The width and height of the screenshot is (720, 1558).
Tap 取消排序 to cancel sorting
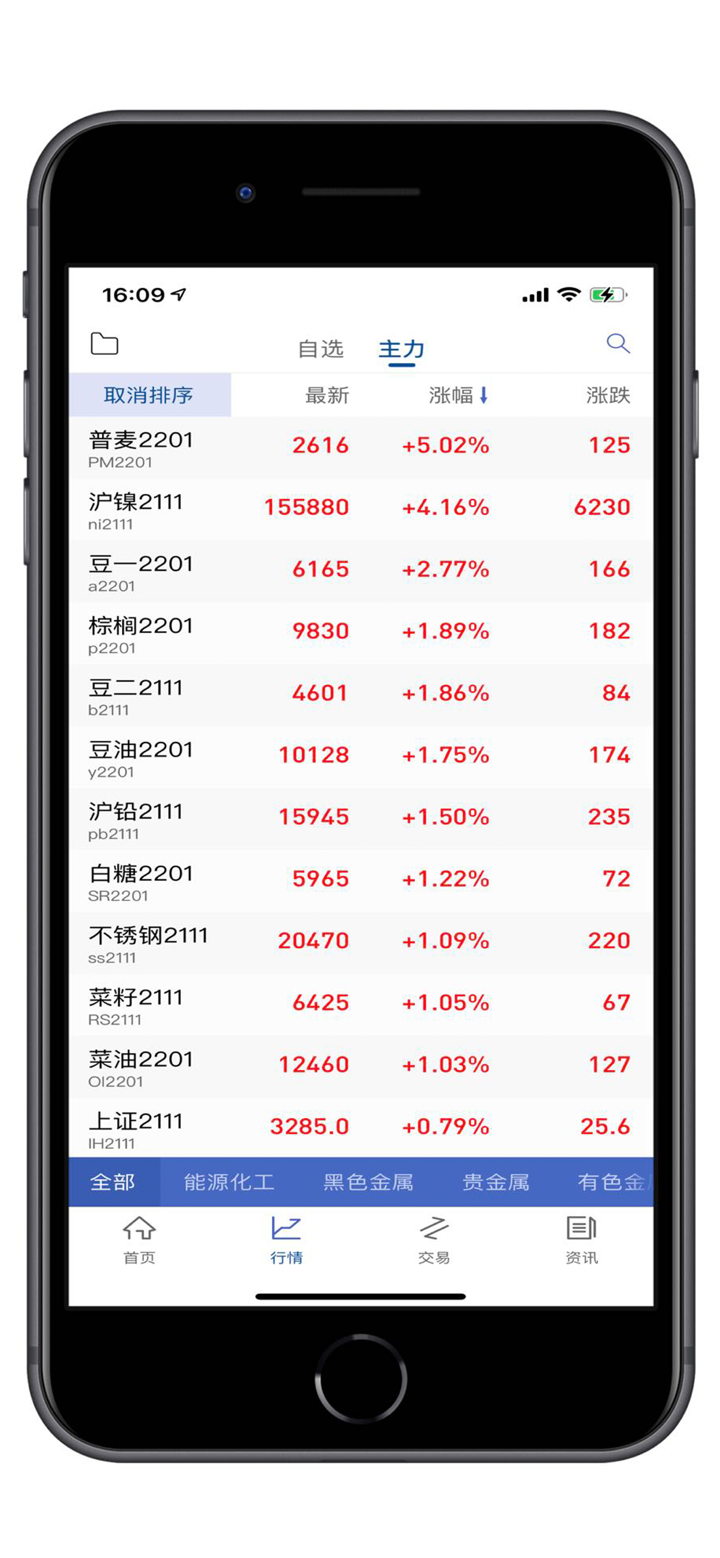tap(149, 395)
